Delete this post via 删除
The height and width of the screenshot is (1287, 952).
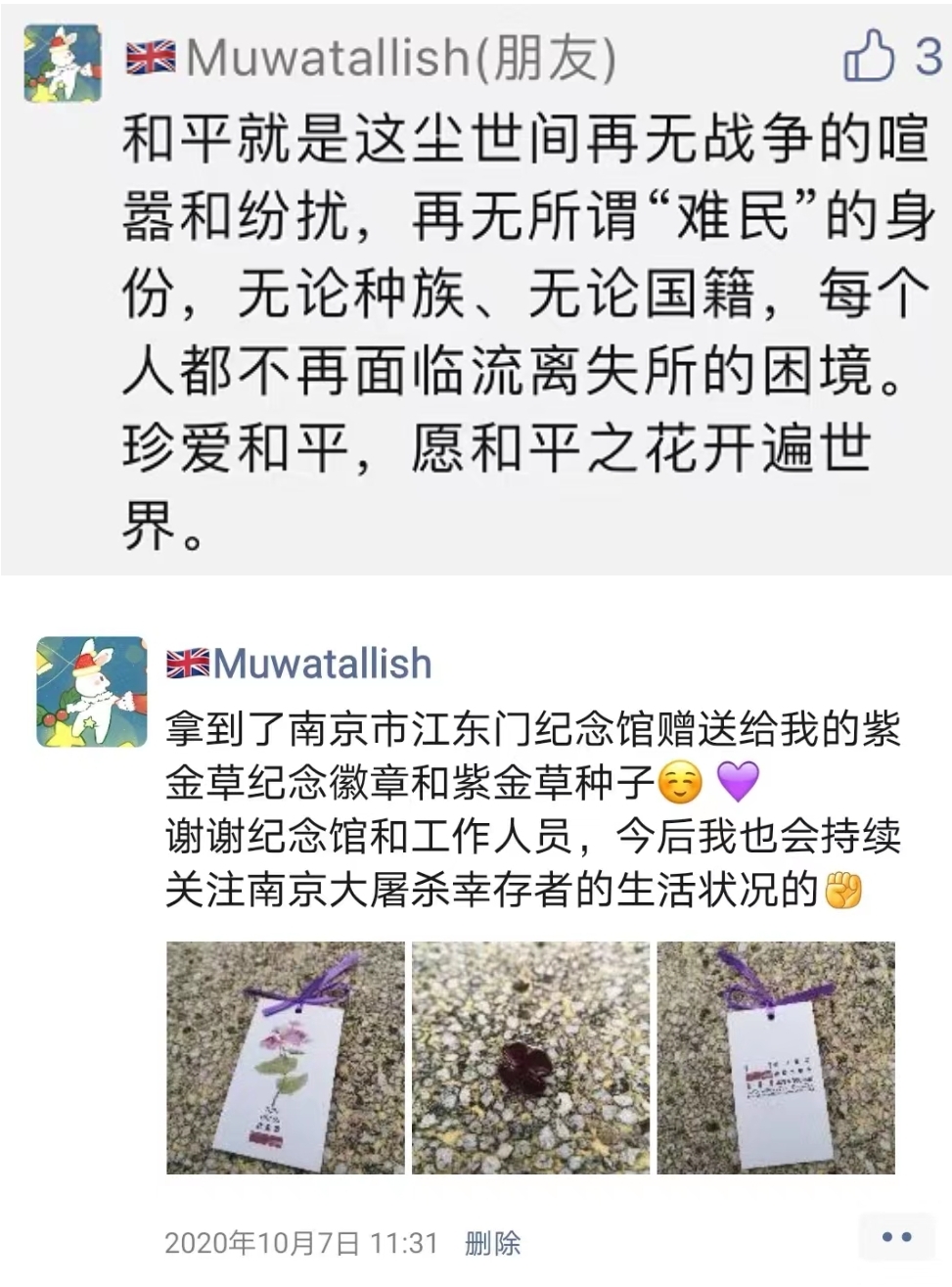[492, 1243]
